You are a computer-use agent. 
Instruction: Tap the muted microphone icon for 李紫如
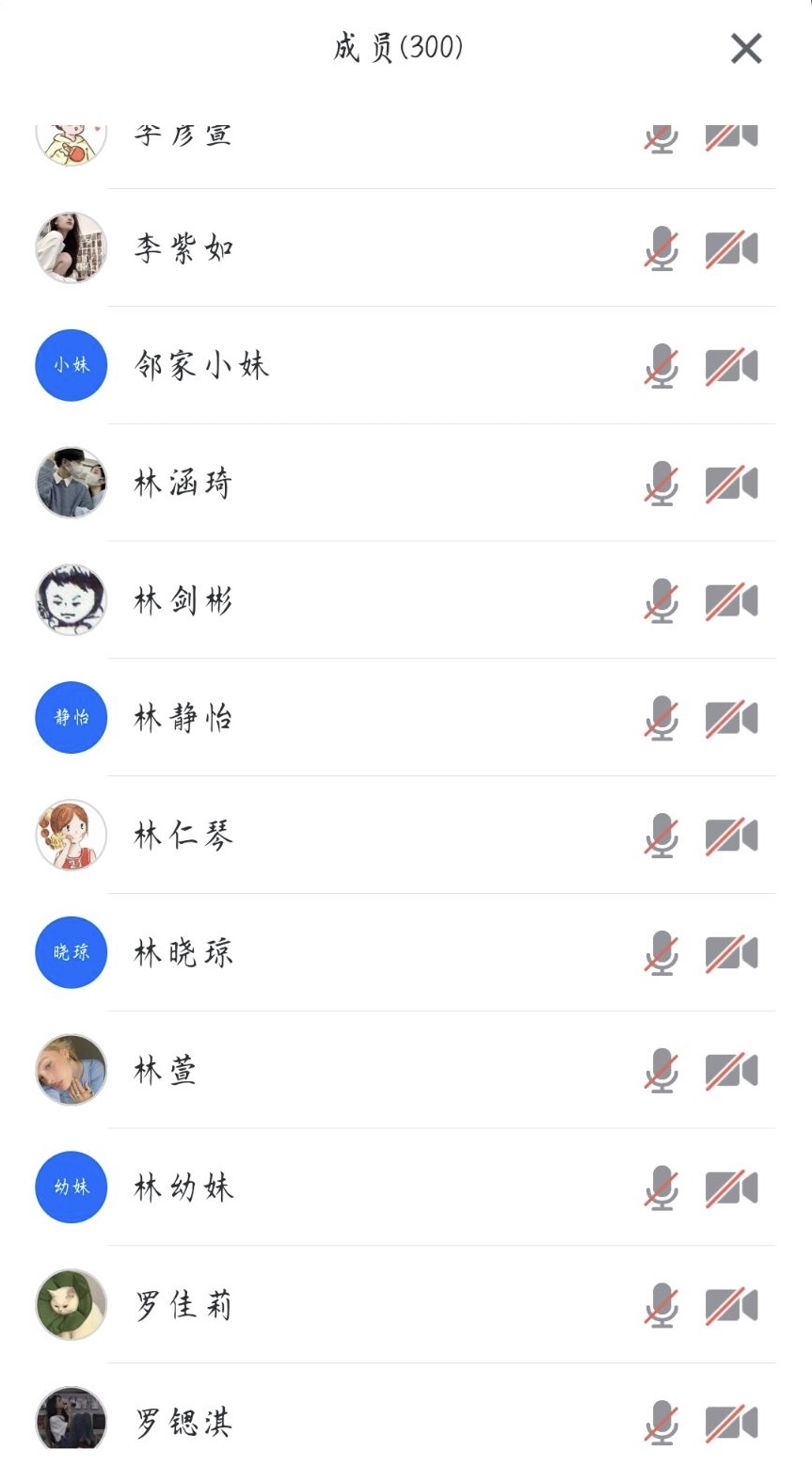coord(661,248)
